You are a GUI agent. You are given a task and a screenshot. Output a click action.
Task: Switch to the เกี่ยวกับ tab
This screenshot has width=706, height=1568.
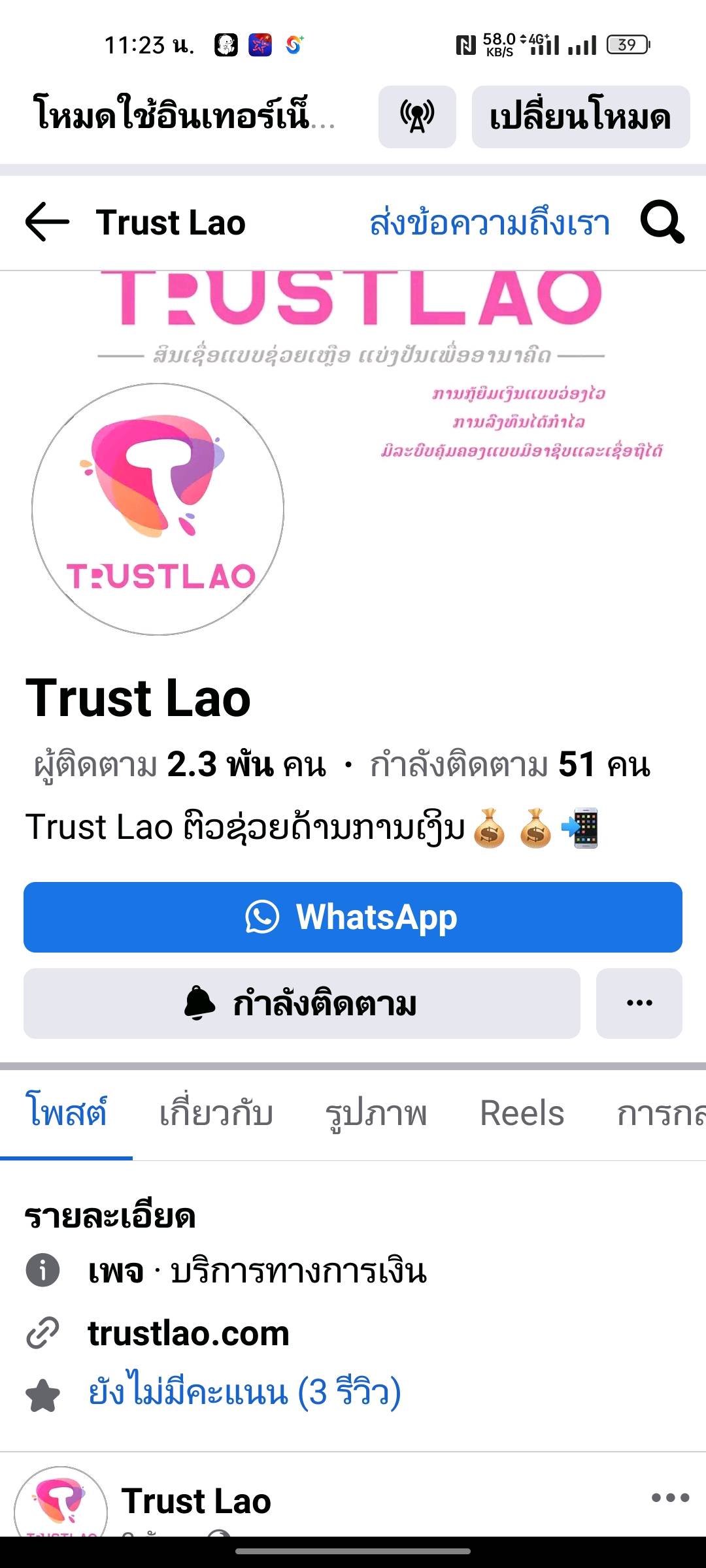pos(216,1113)
